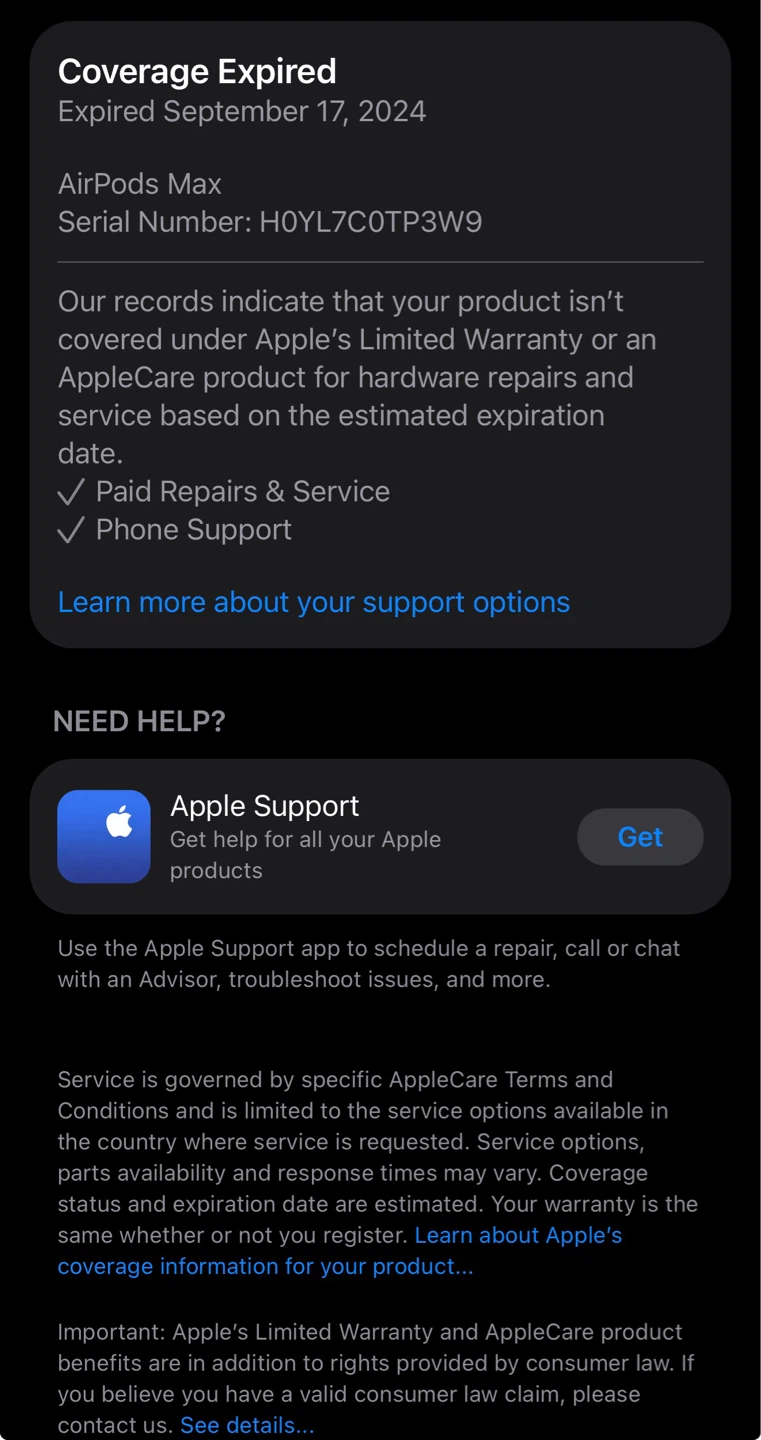Open "Learn more about your support options" link

pos(313,602)
